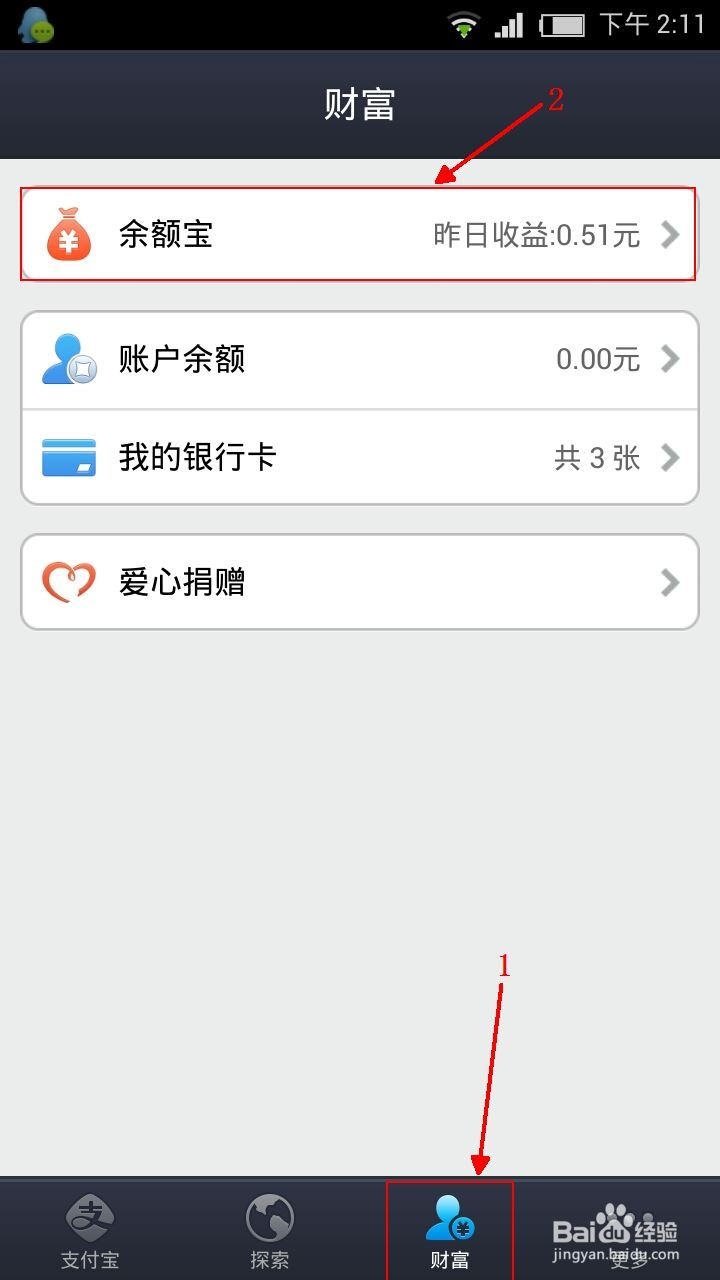This screenshot has height=1280, width=720.
Task: Tap the 财富 wealth person icon
Action: (x=450, y=1219)
